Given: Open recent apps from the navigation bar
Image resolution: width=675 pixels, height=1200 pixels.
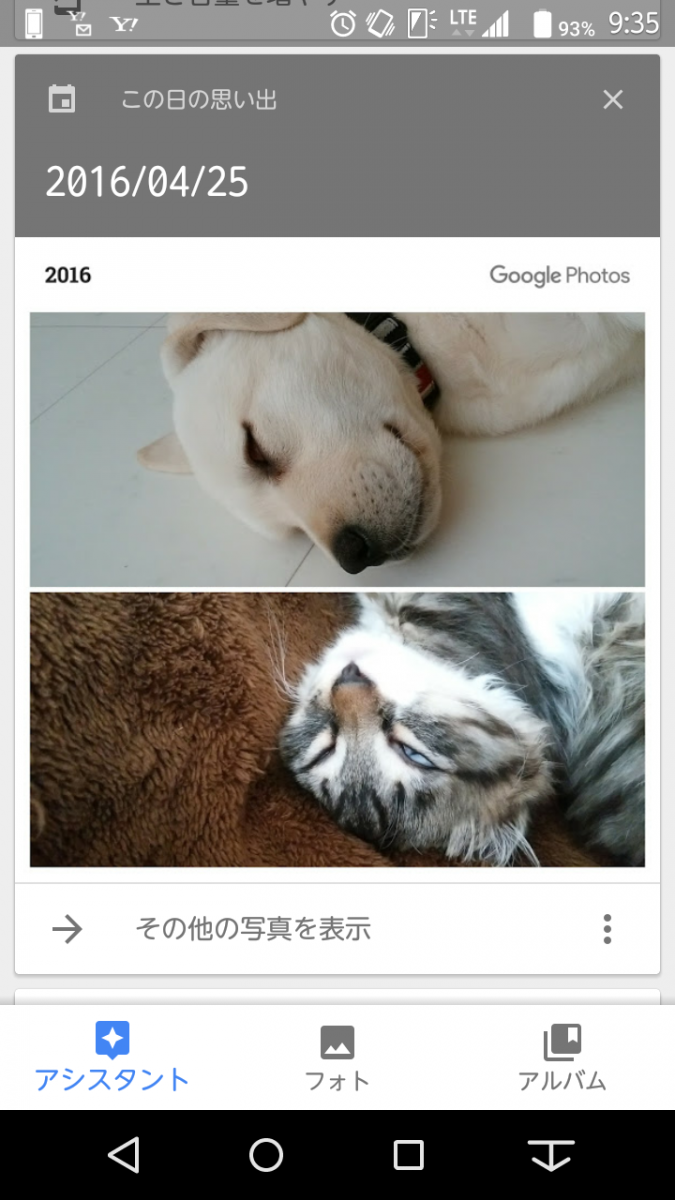Looking at the screenshot, I should click(x=408, y=1155).
